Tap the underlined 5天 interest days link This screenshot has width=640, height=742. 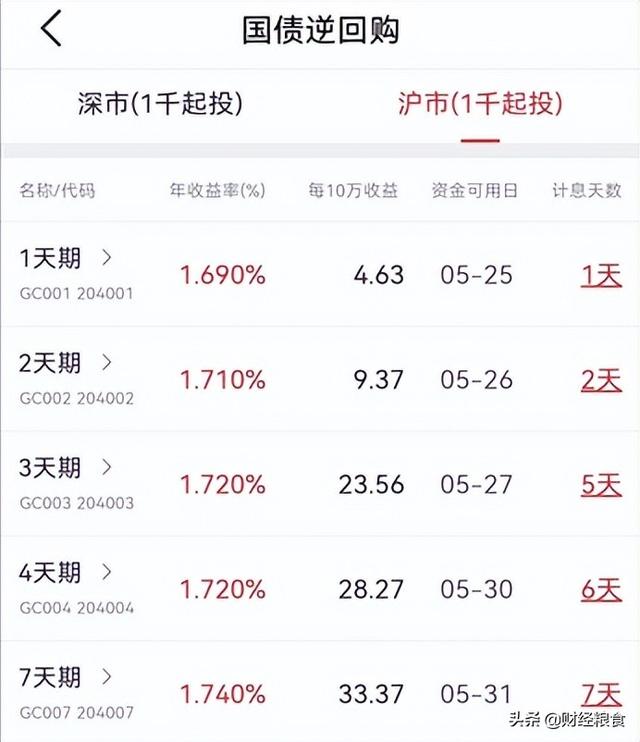tap(600, 485)
